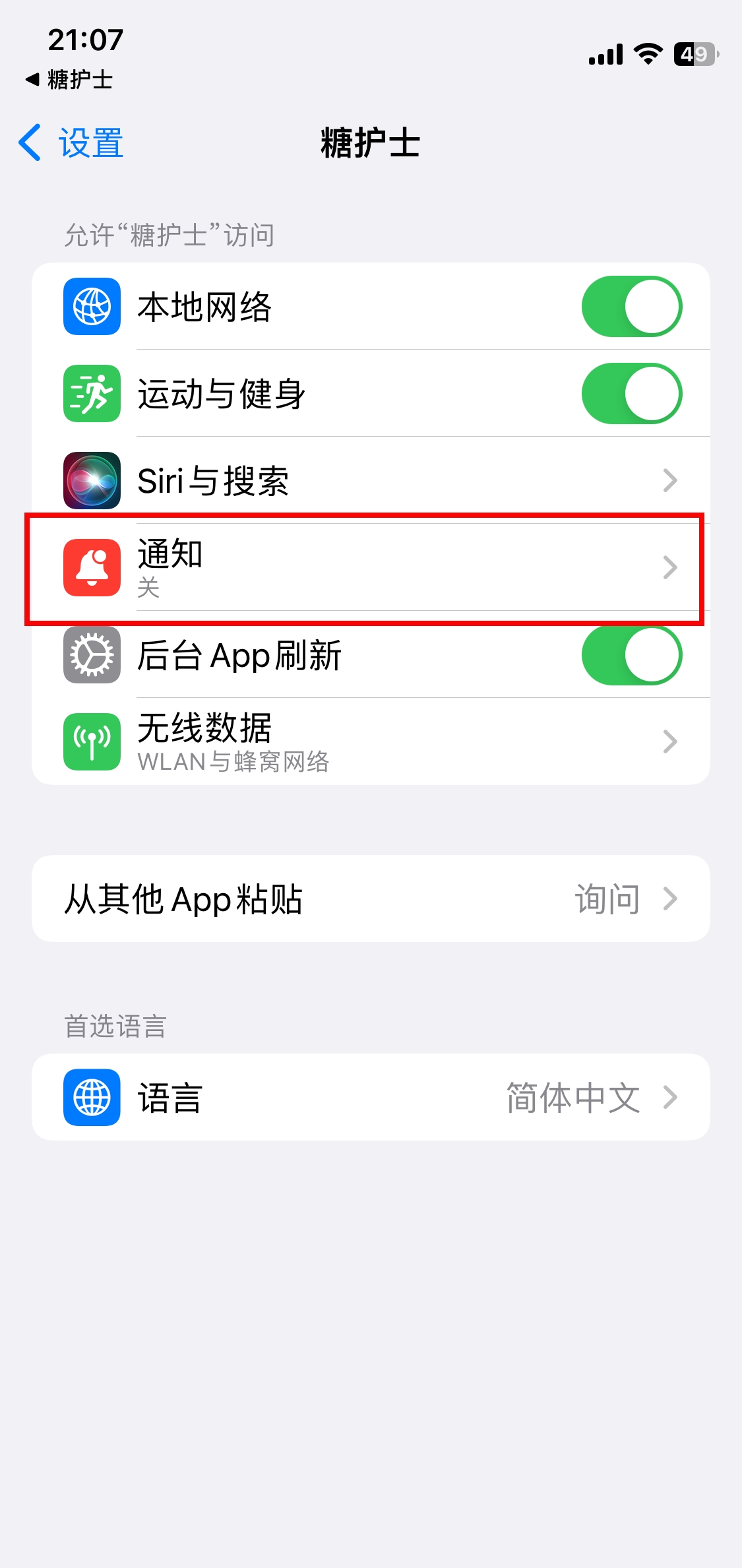Open 通知 settings

click(371, 567)
